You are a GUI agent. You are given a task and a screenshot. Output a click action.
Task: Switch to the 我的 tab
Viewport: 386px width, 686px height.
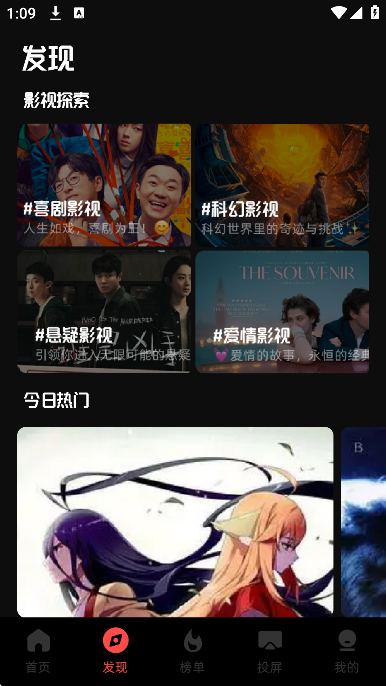point(347,651)
